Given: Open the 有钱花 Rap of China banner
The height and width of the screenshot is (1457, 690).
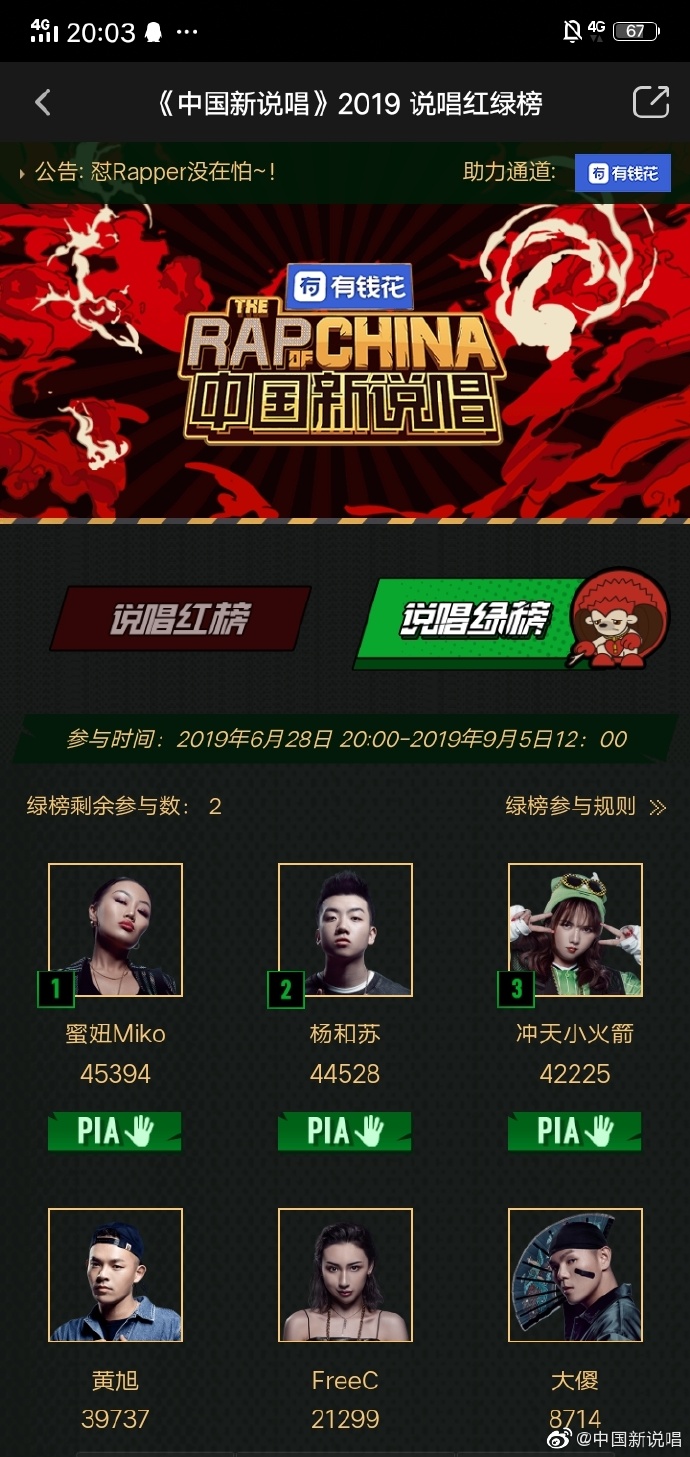Looking at the screenshot, I should click(x=345, y=362).
